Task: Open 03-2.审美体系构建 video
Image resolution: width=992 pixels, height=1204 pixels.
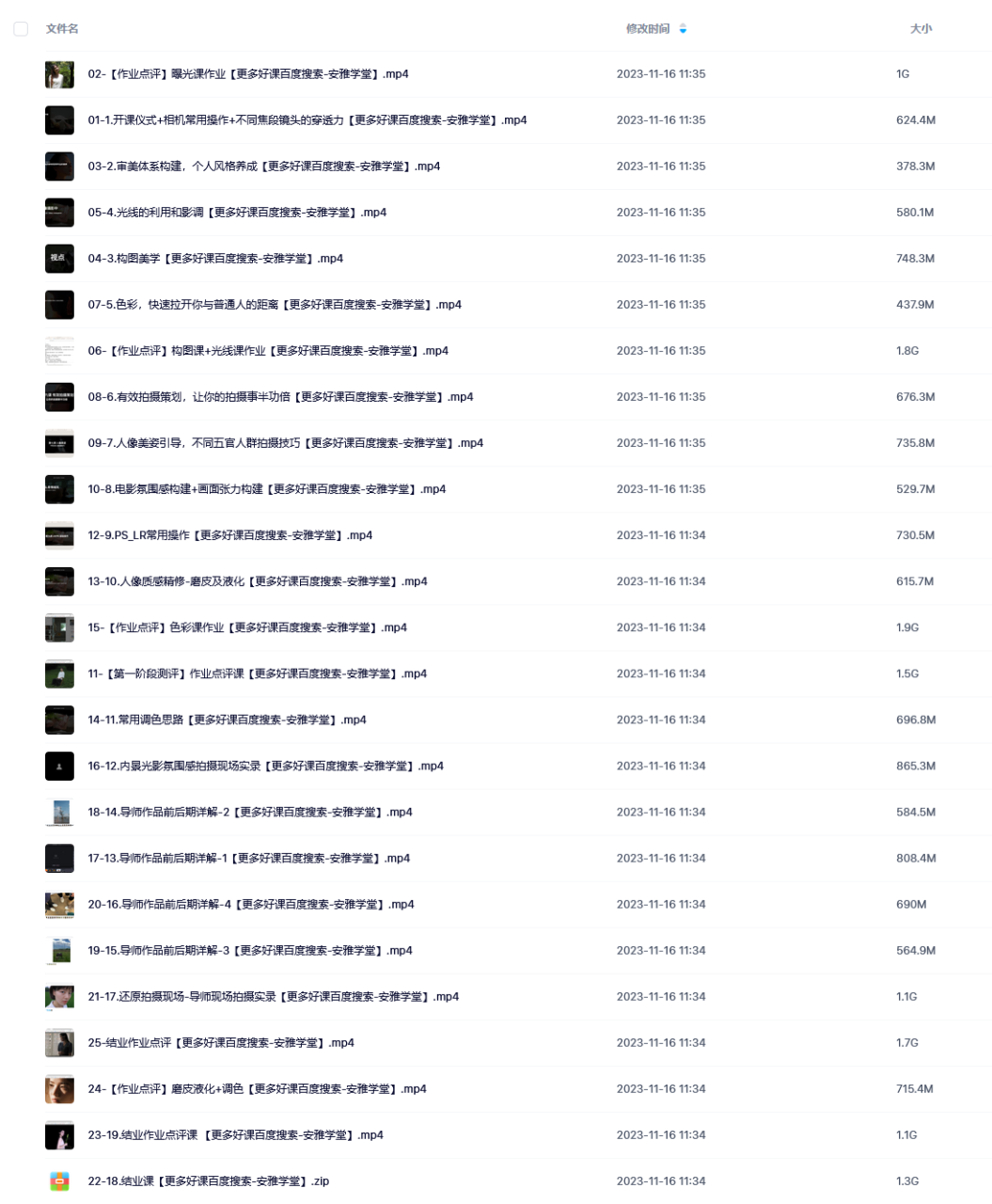Action: pos(263,166)
